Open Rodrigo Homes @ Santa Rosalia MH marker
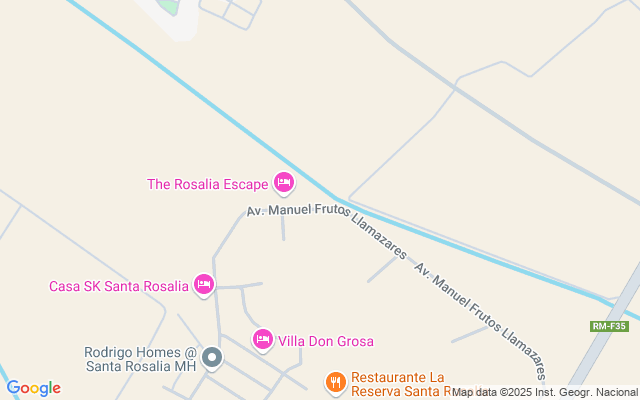 coord(212,357)
